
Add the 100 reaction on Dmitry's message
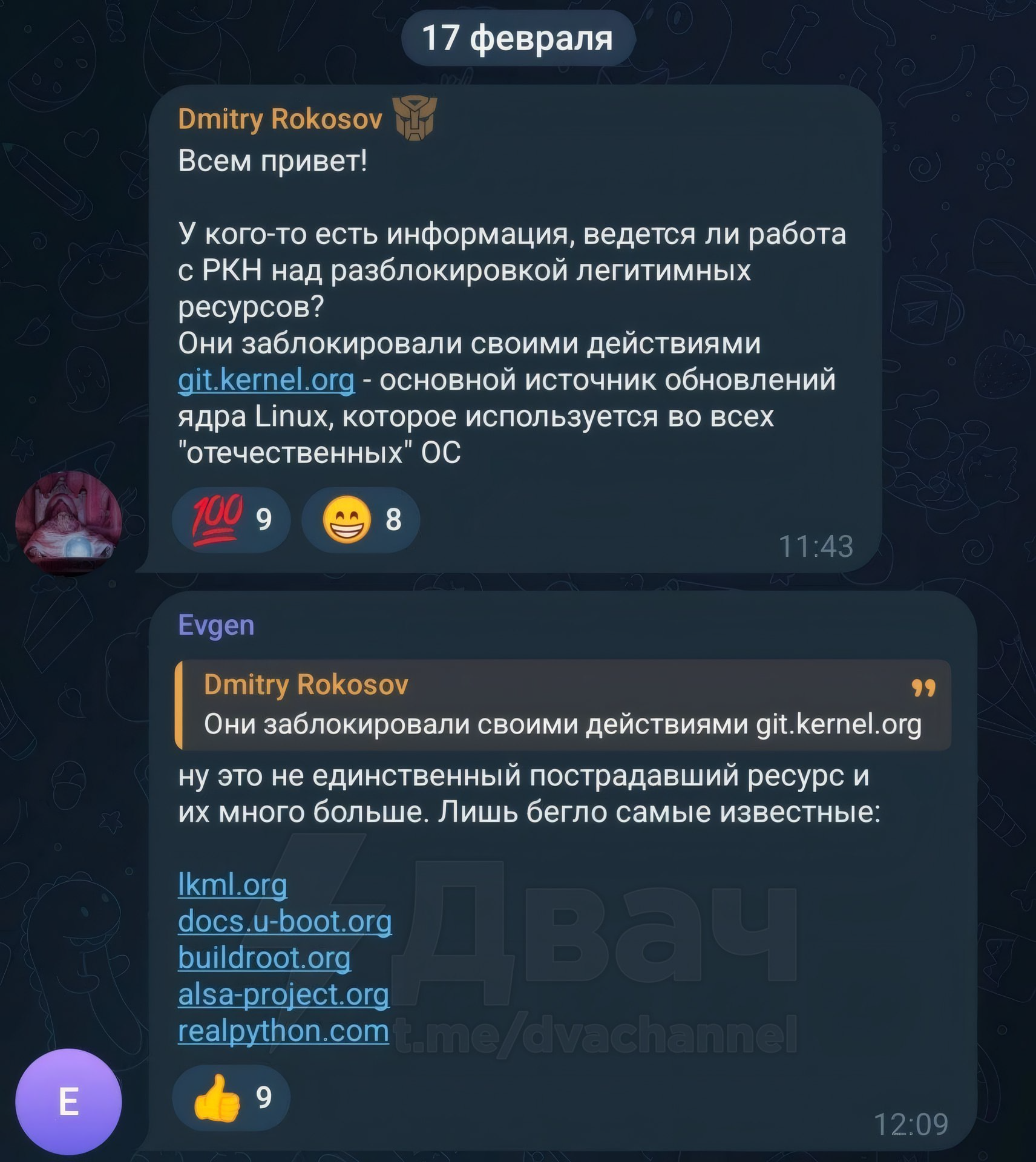[x=231, y=519]
